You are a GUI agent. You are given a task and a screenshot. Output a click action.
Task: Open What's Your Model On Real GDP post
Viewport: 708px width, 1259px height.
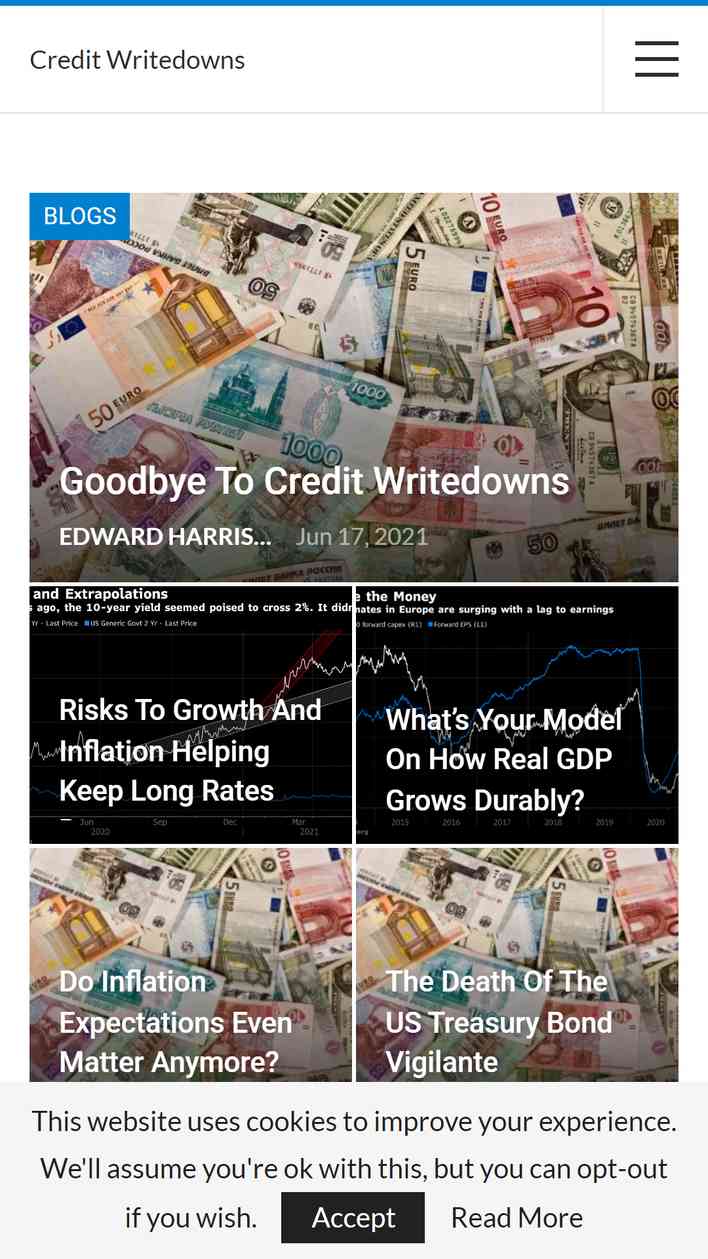click(504, 760)
